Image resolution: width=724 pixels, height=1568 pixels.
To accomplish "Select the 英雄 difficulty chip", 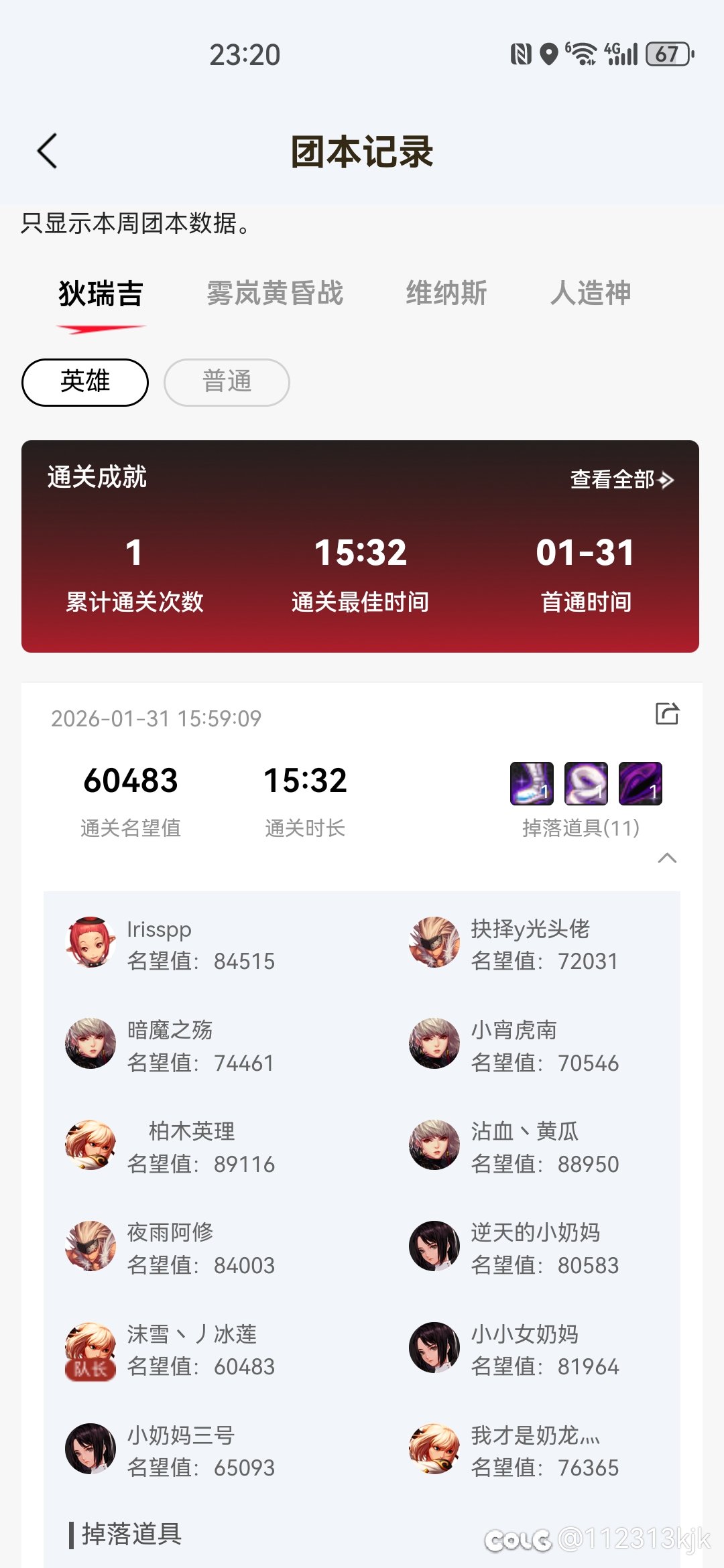I will pyautogui.click(x=85, y=382).
